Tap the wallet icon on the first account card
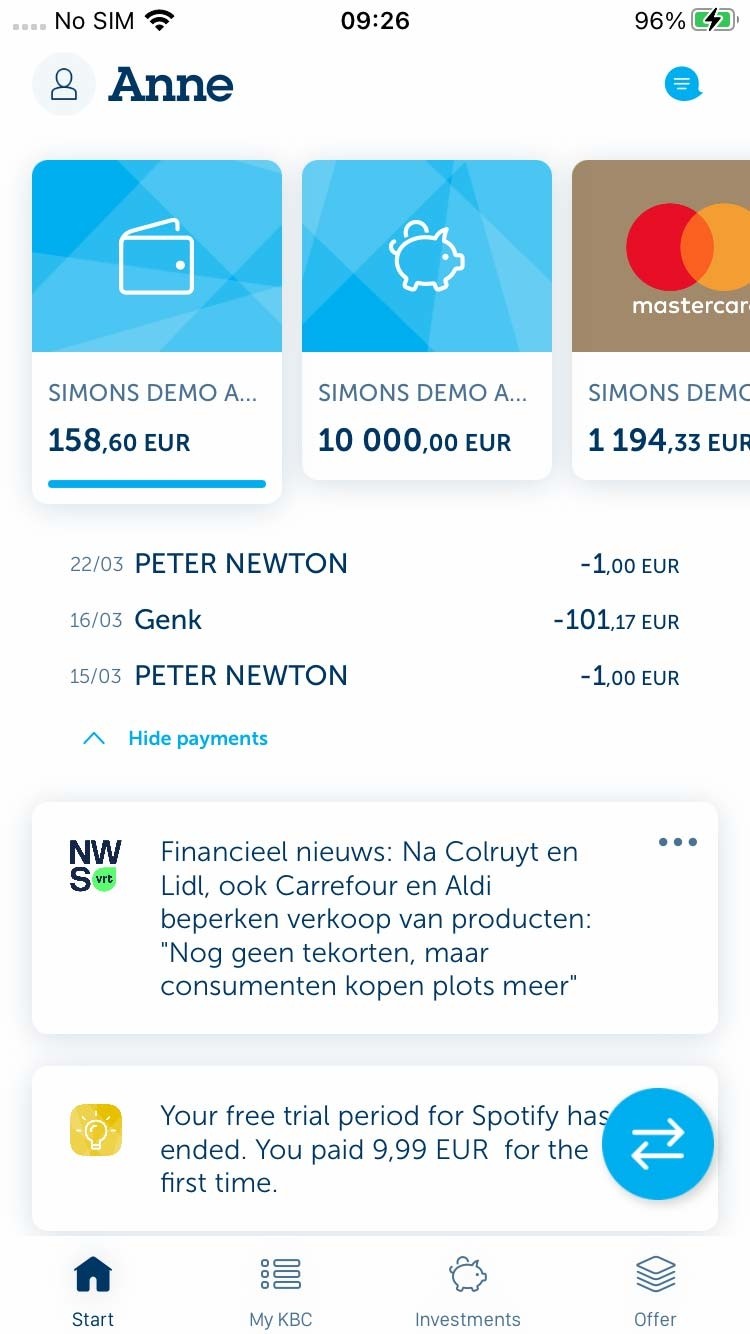The width and height of the screenshot is (750, 1334). (156, 255)
